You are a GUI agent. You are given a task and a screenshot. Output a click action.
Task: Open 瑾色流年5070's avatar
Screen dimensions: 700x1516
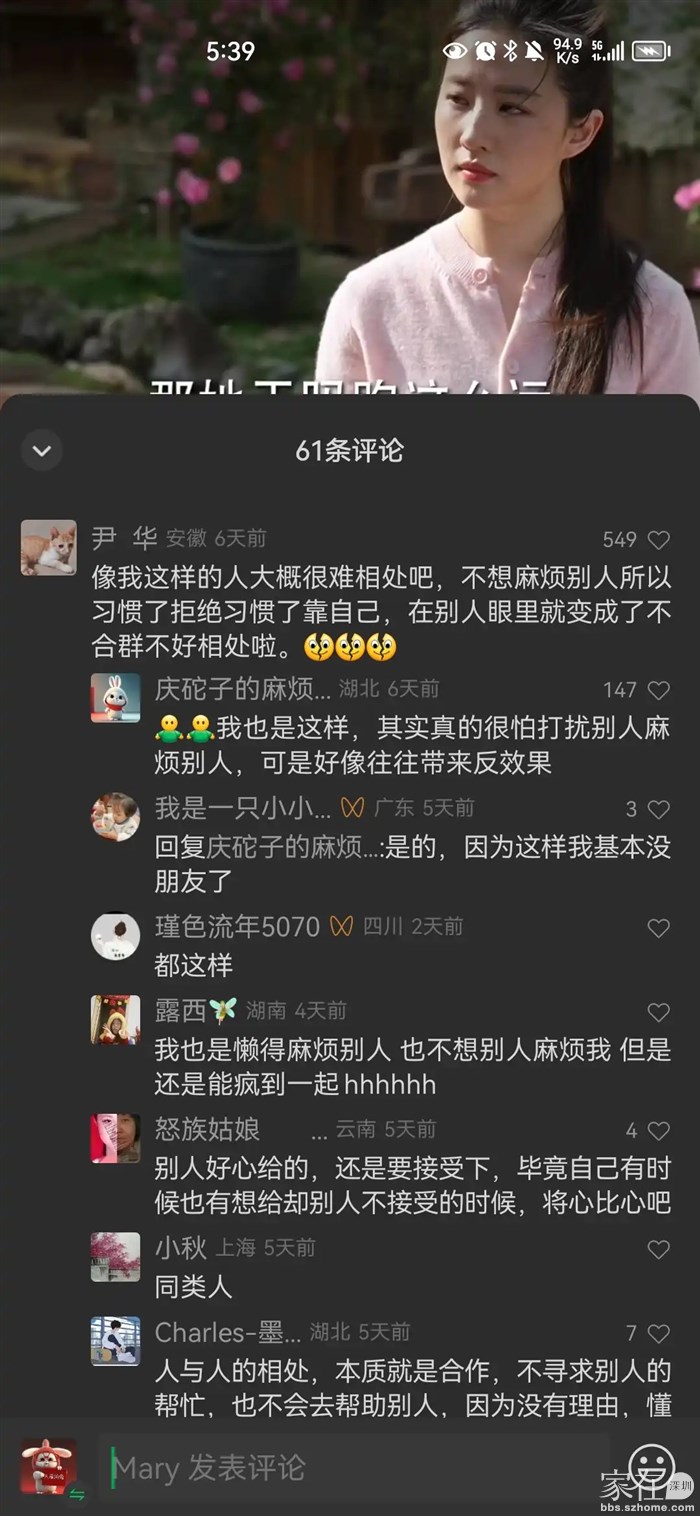(x=115, y=935)
